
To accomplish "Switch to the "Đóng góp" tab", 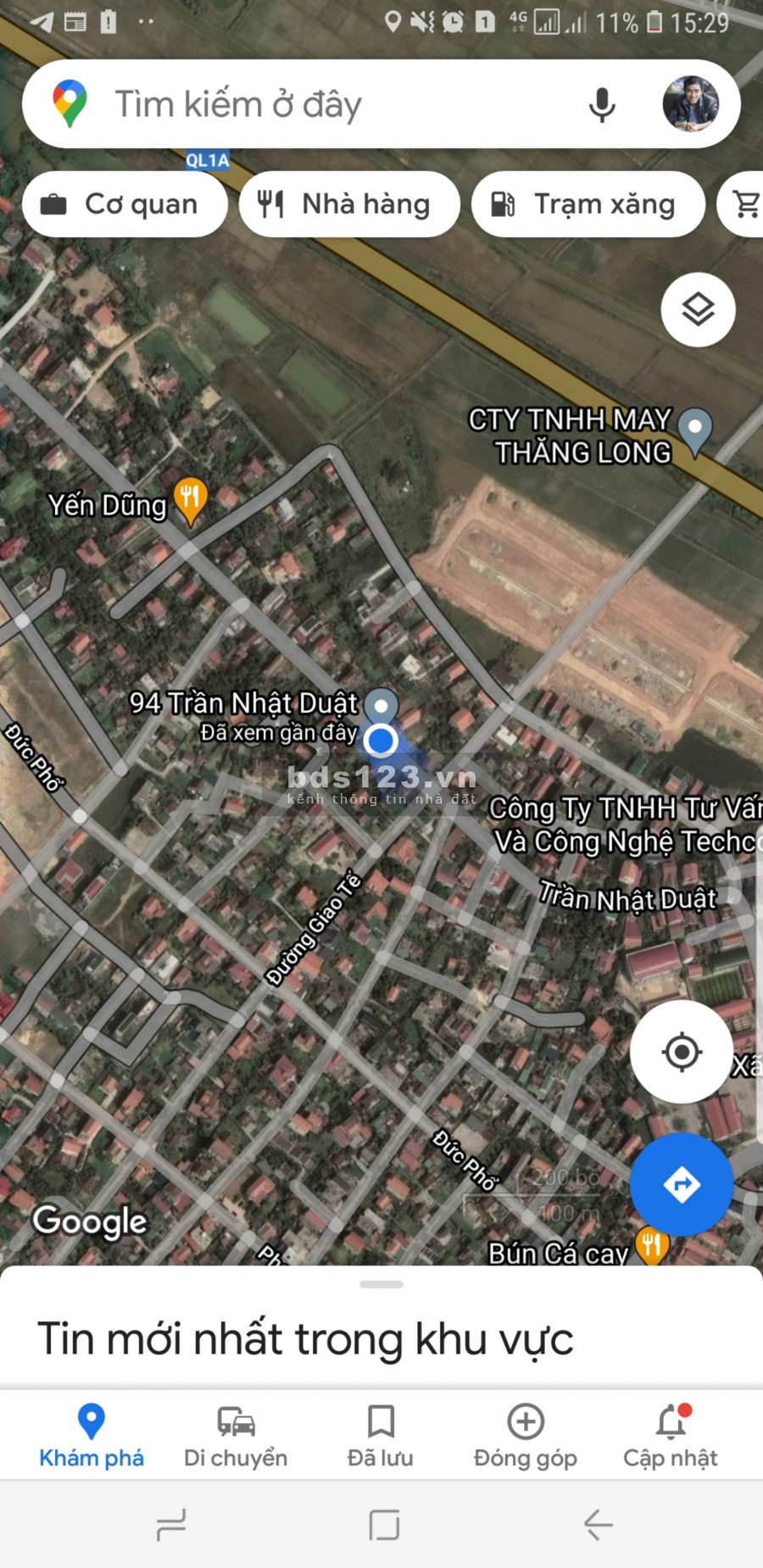I will pyautogui.click(x=526, y=1437).
